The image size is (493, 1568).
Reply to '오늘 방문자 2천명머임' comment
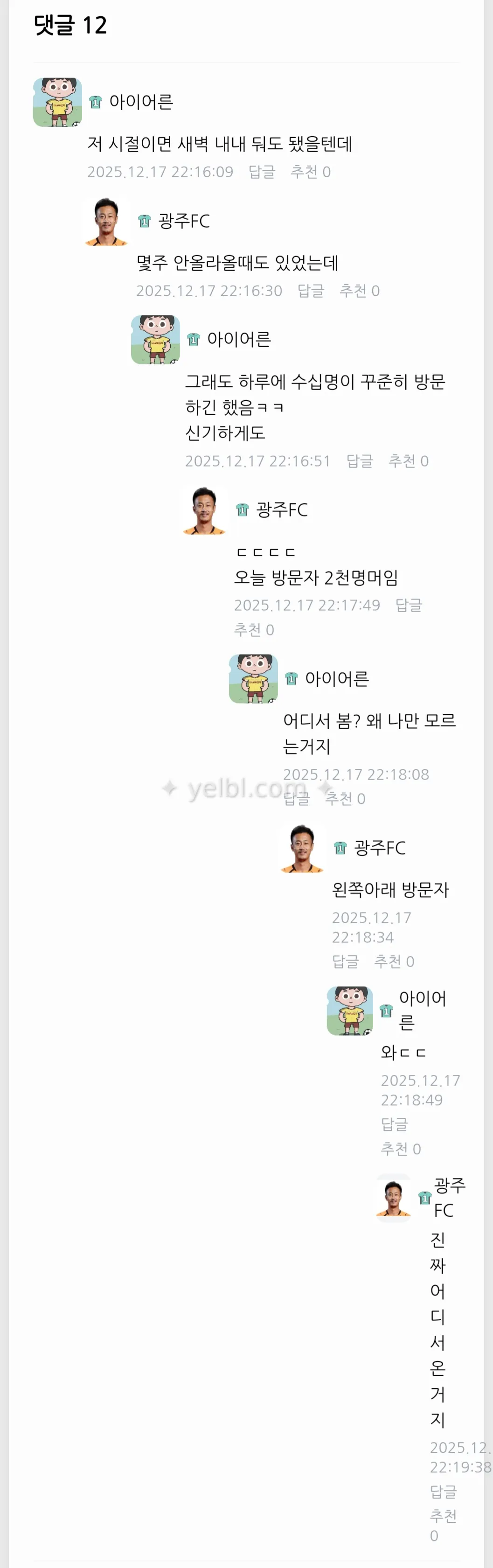tap(409, 605)
